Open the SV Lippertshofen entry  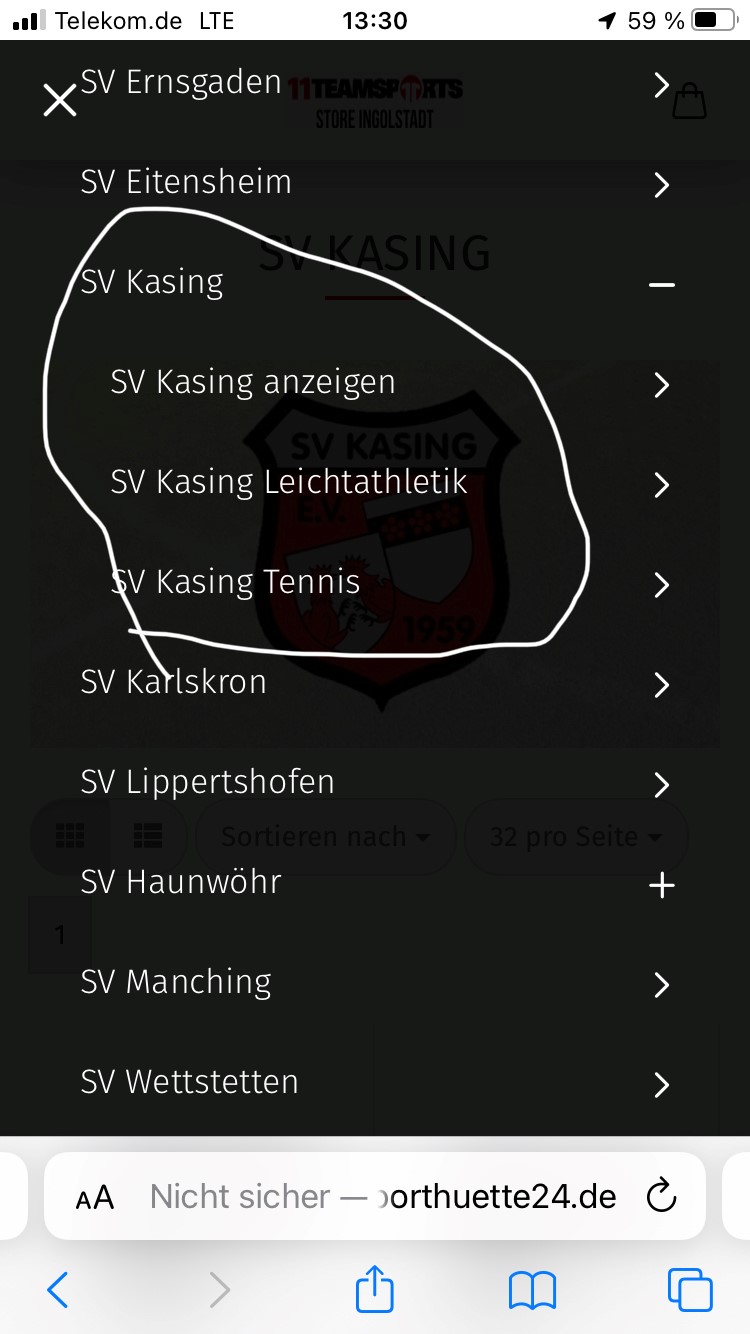pos(375,783)
